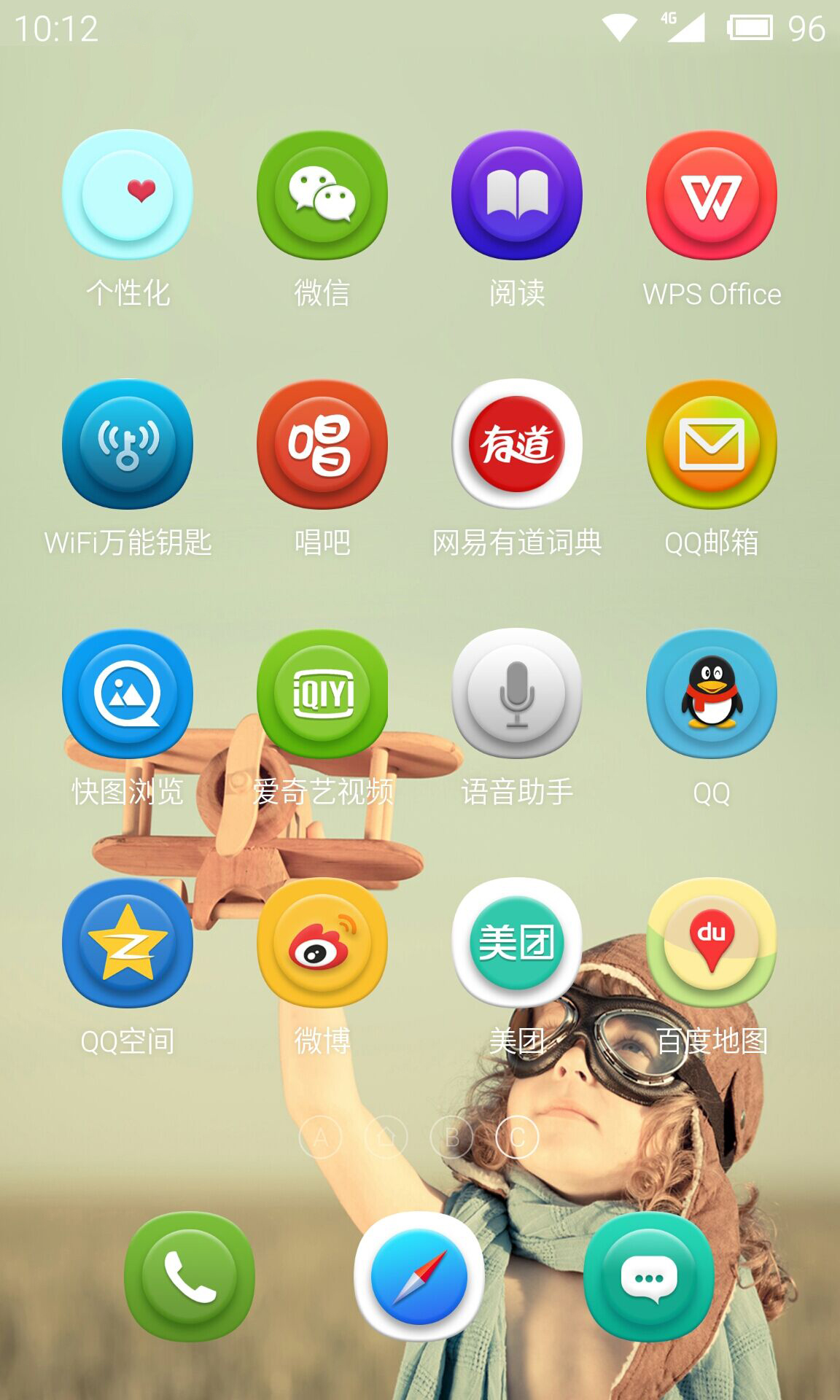Open the 个性化 personalization app
Viewport: 840px width, 1400px height.
128,195
